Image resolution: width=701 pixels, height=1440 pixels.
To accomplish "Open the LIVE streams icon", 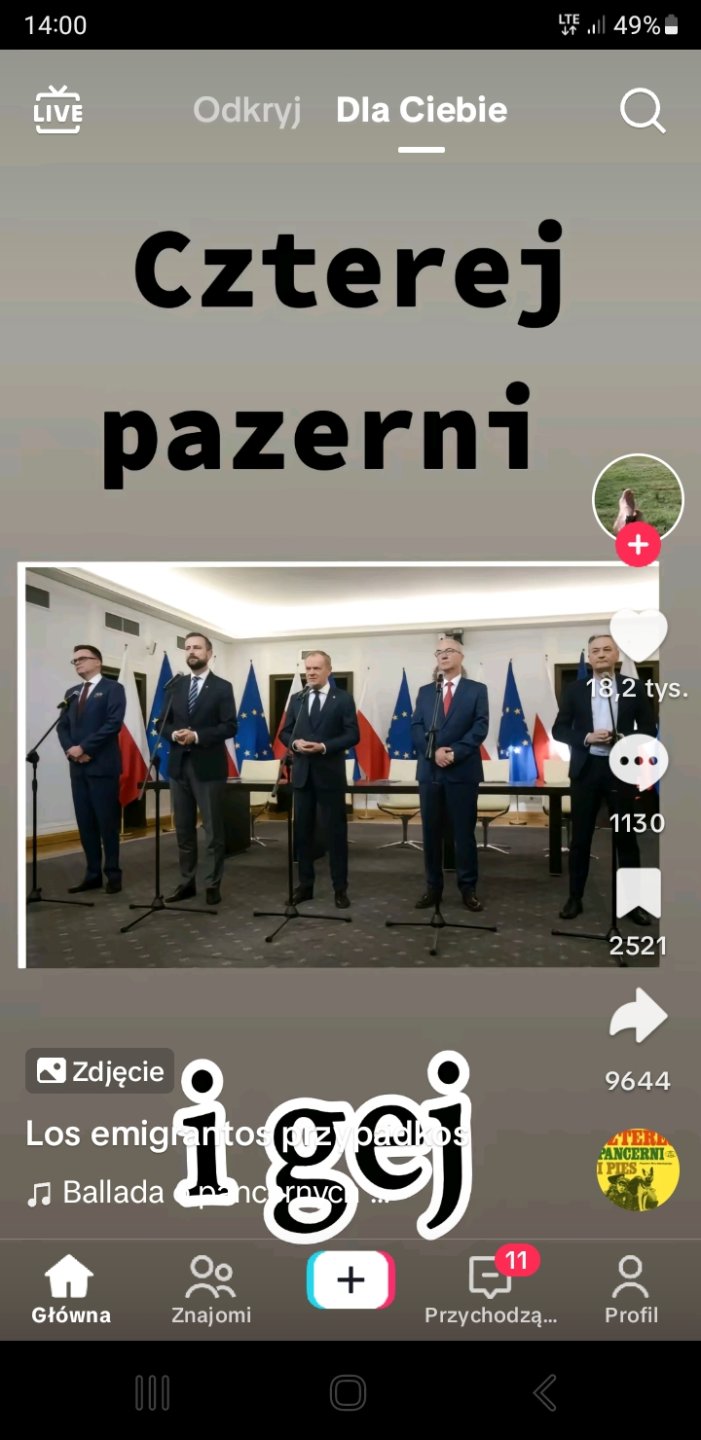I will [58, 110].
